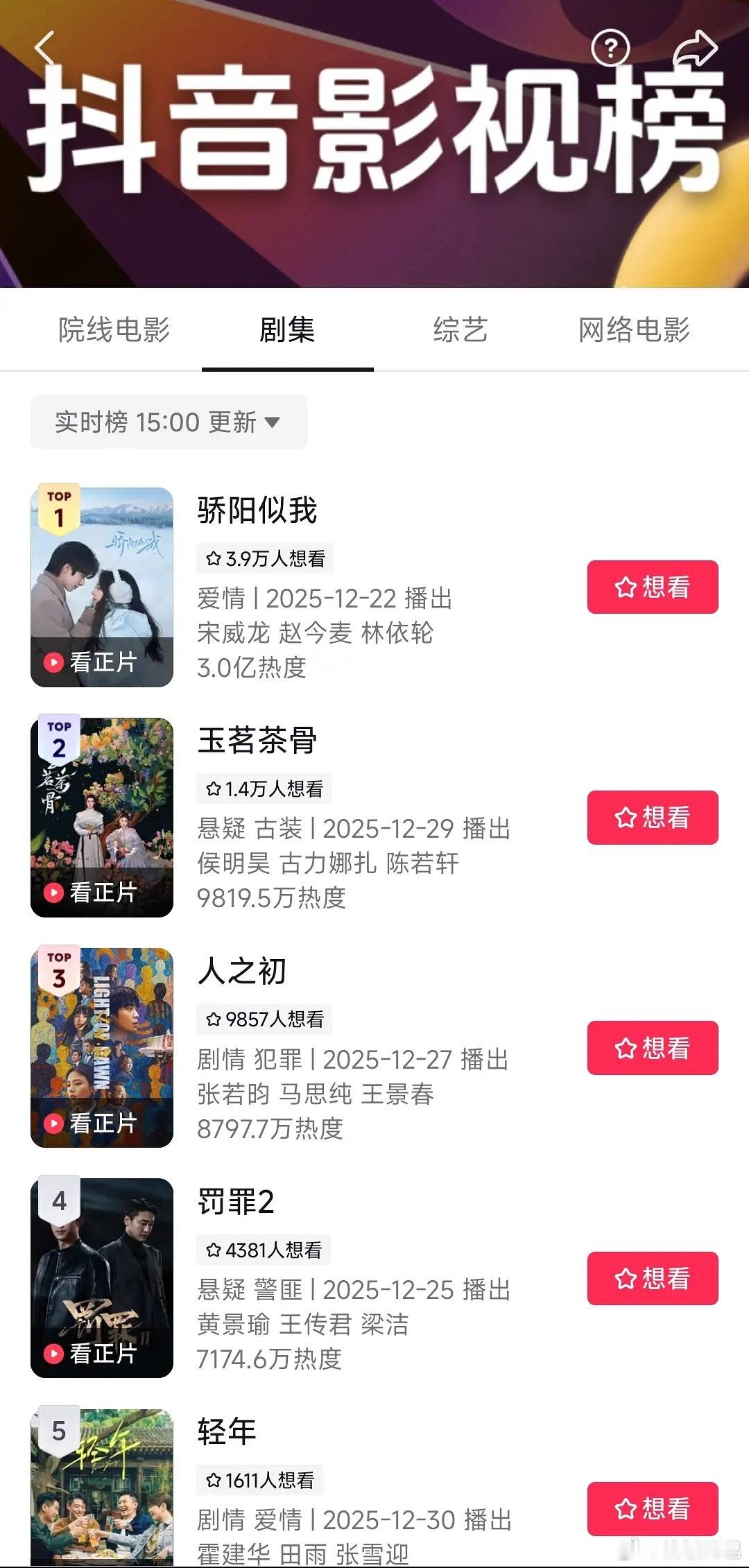The width and height of the screenshot is (749, 1568).
Task: Play 看正片 on 骄阳似我 poster
Action: (x=101, y=660)
